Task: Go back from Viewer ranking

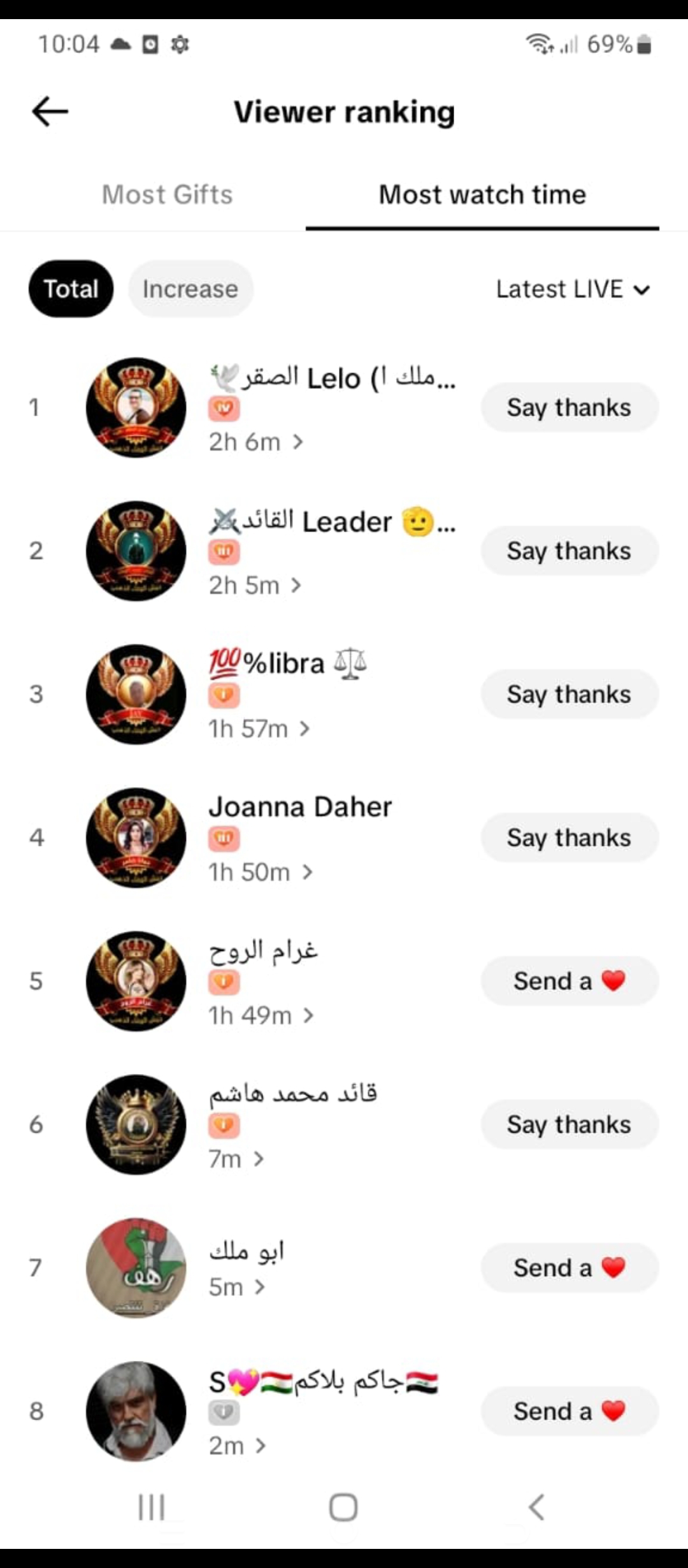Action: point(50,112)
